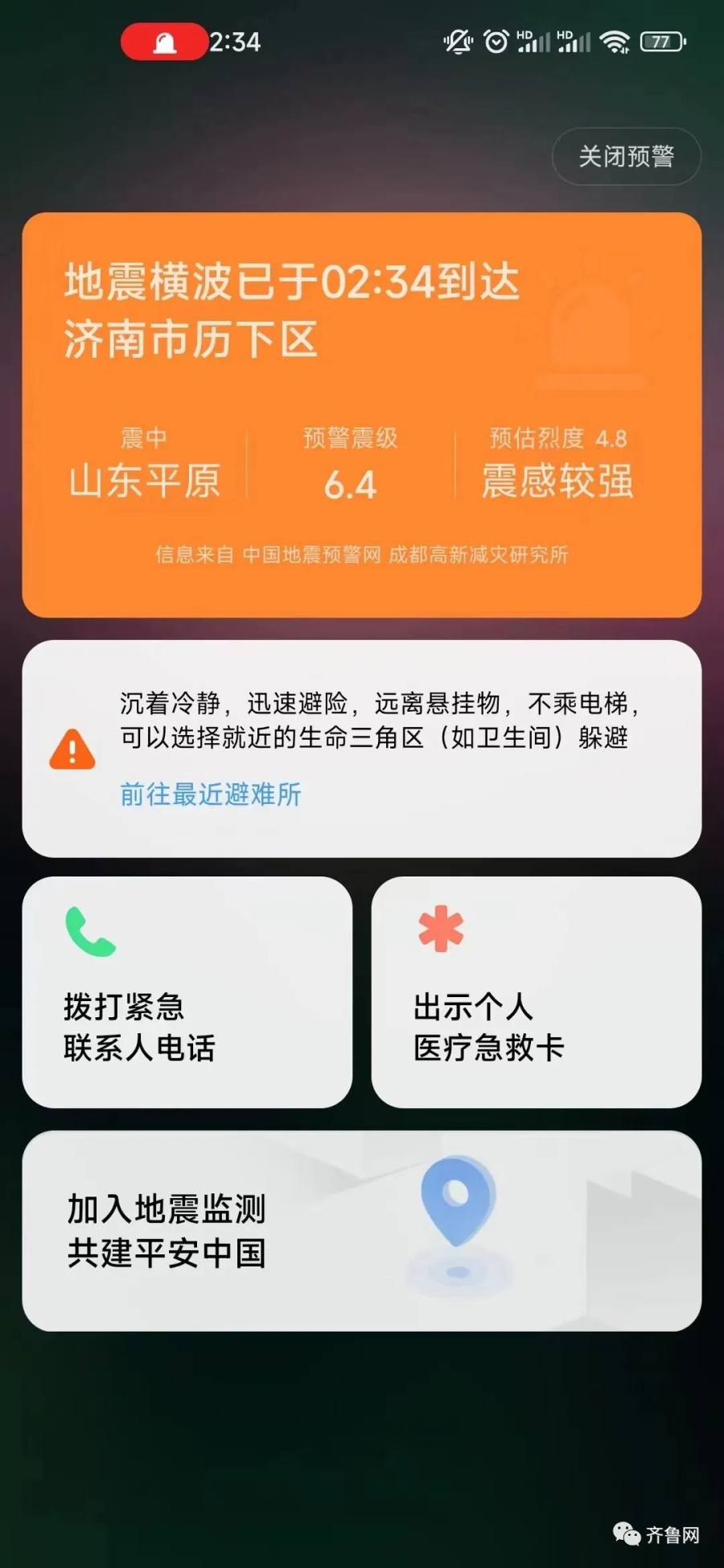Open 加入地震监测 共建平安中国 card
The width and height of the screenshot is (724, 1568).
pos(361,1230)
